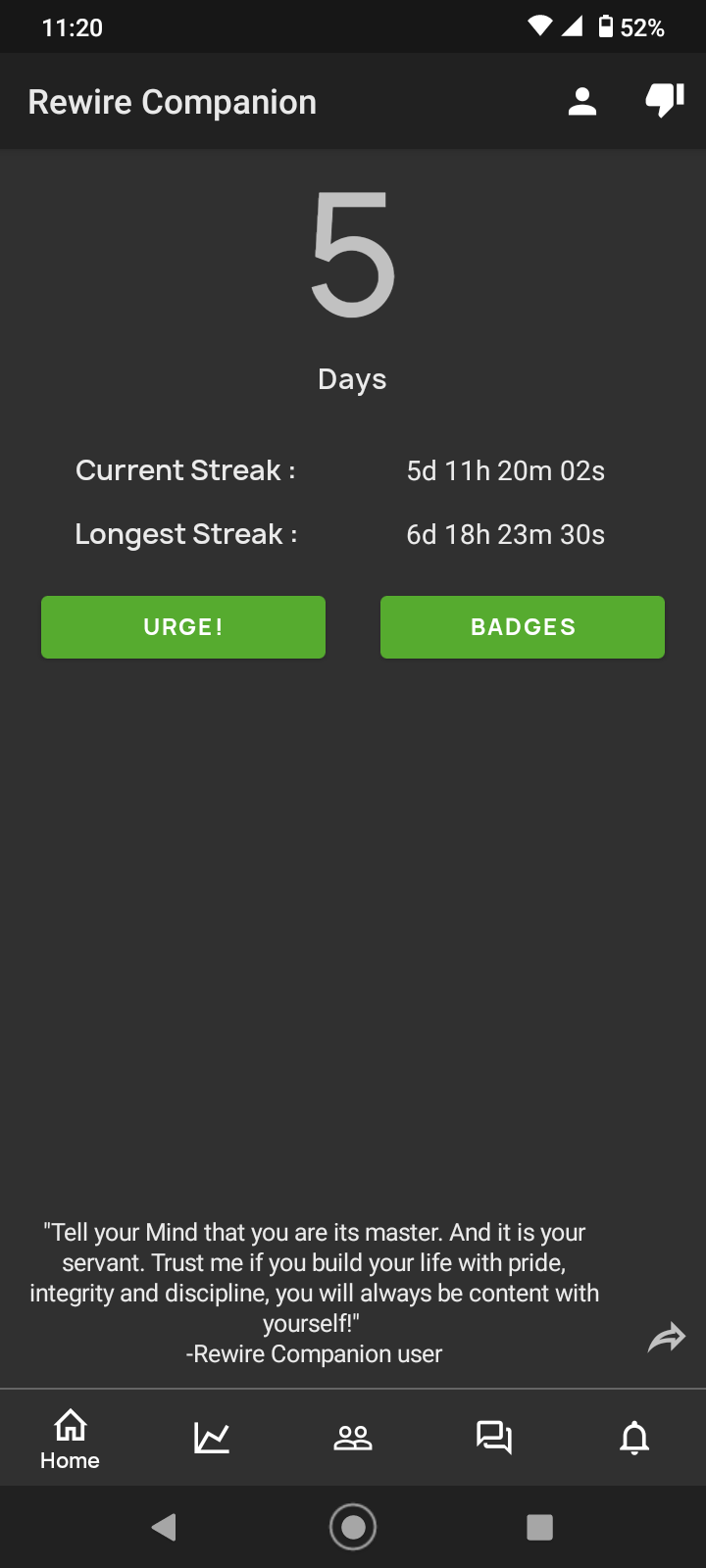
Task: Open the BADGES button
Action: tap(523, 627)
